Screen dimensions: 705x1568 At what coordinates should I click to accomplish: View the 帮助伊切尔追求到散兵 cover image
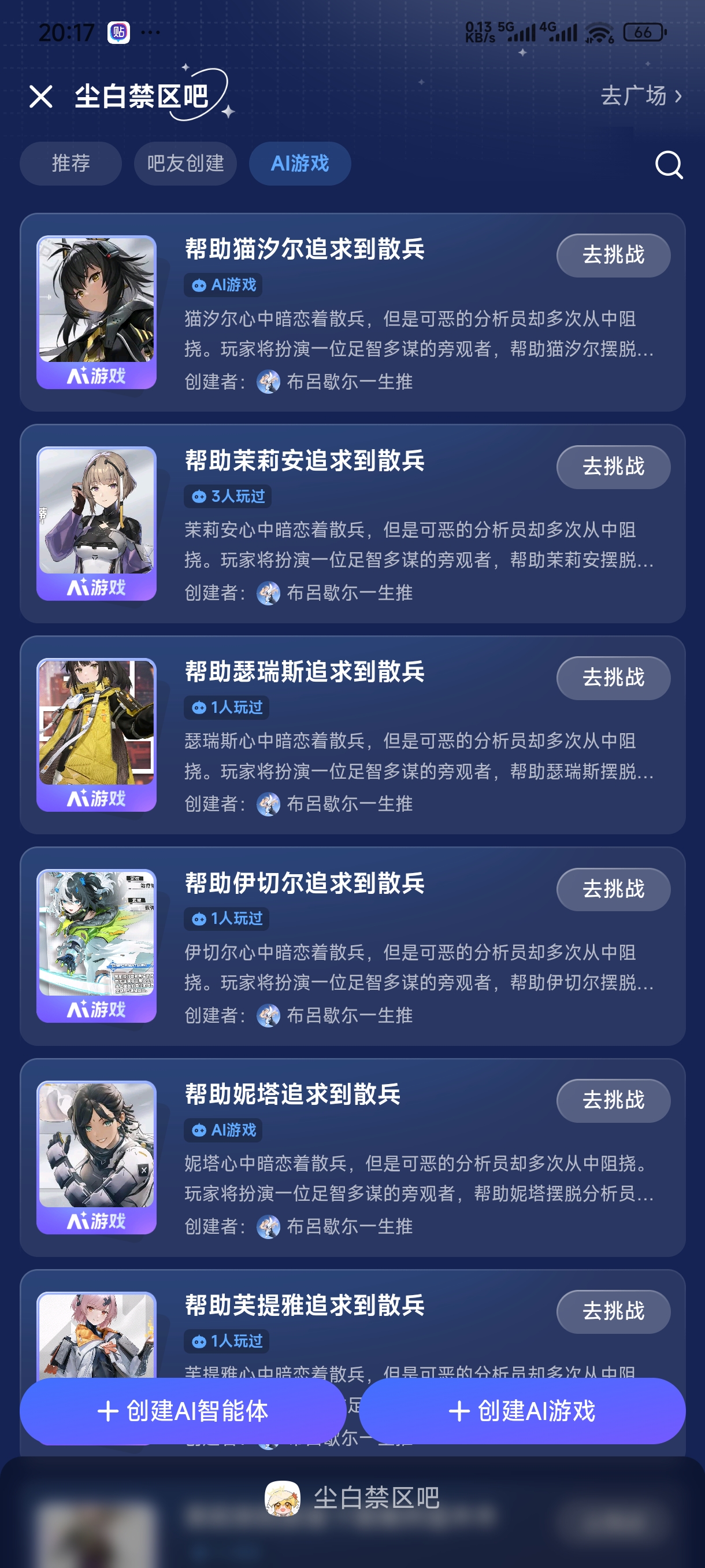pos(97,946)
